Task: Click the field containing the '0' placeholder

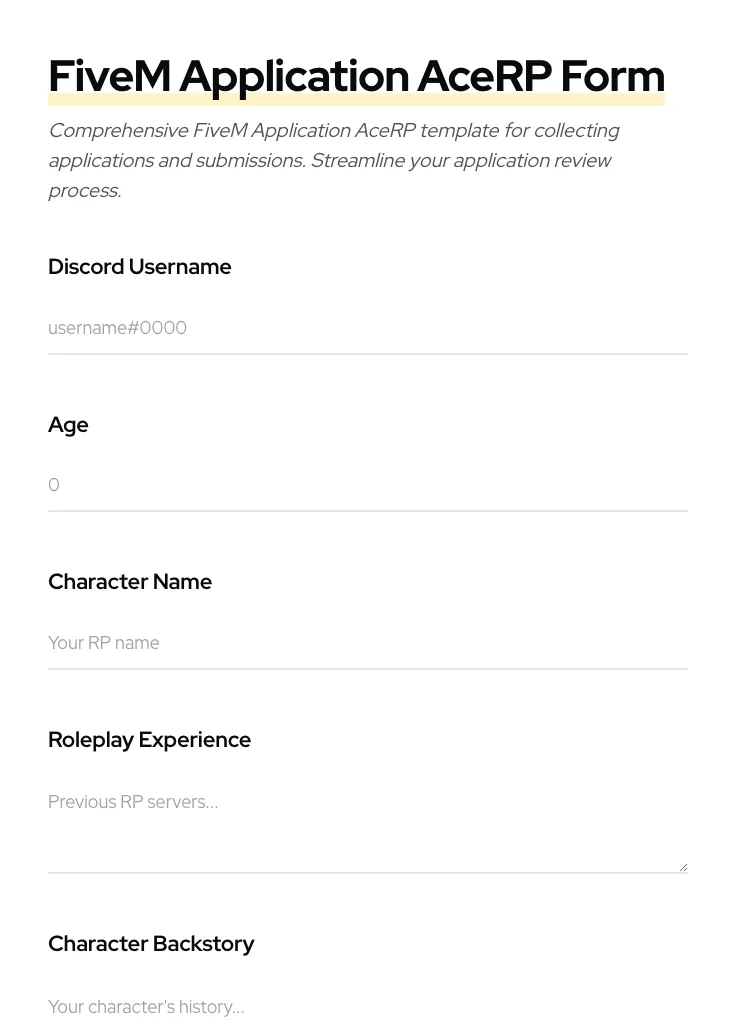Action: pyautogui.click(x=54, y=485)
